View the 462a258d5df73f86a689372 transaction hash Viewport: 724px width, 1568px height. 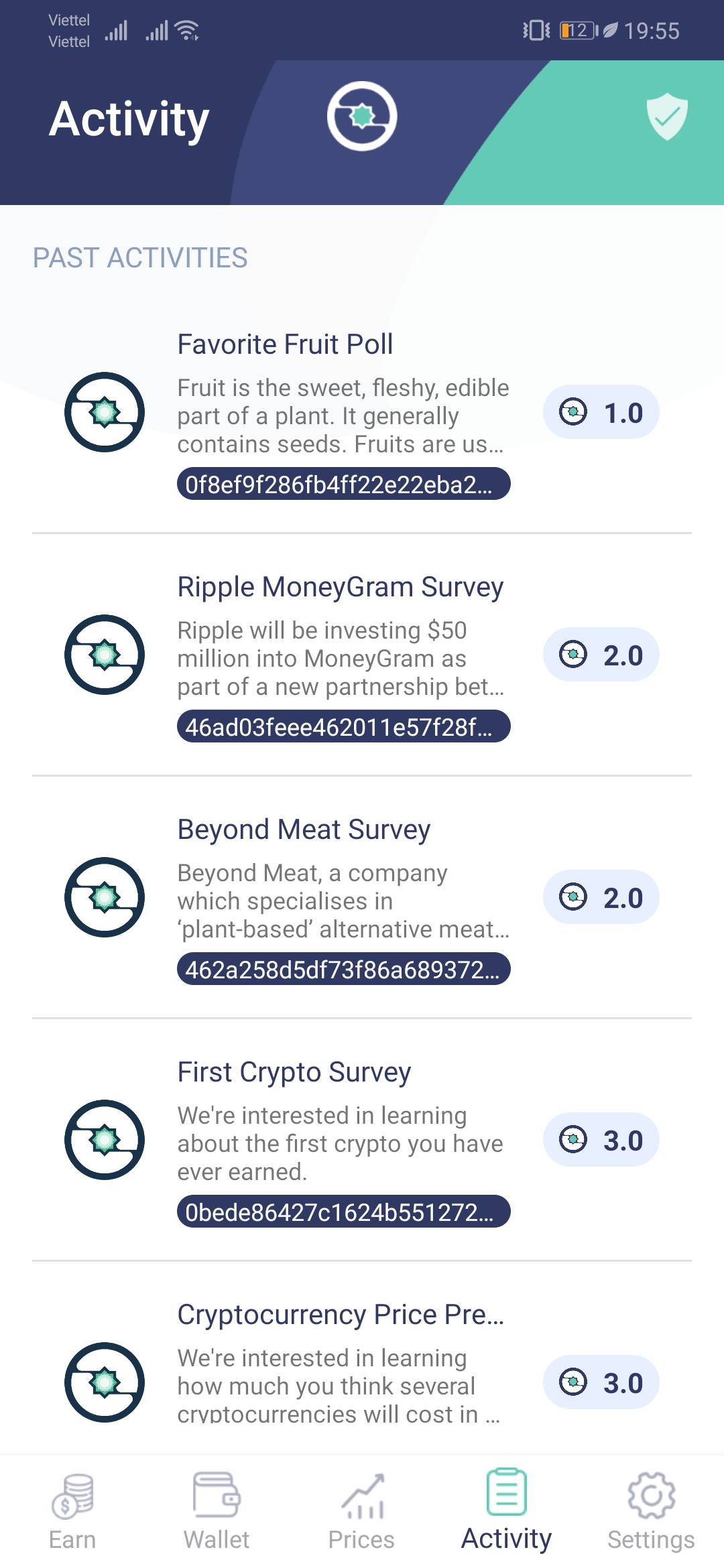[343, 969]
